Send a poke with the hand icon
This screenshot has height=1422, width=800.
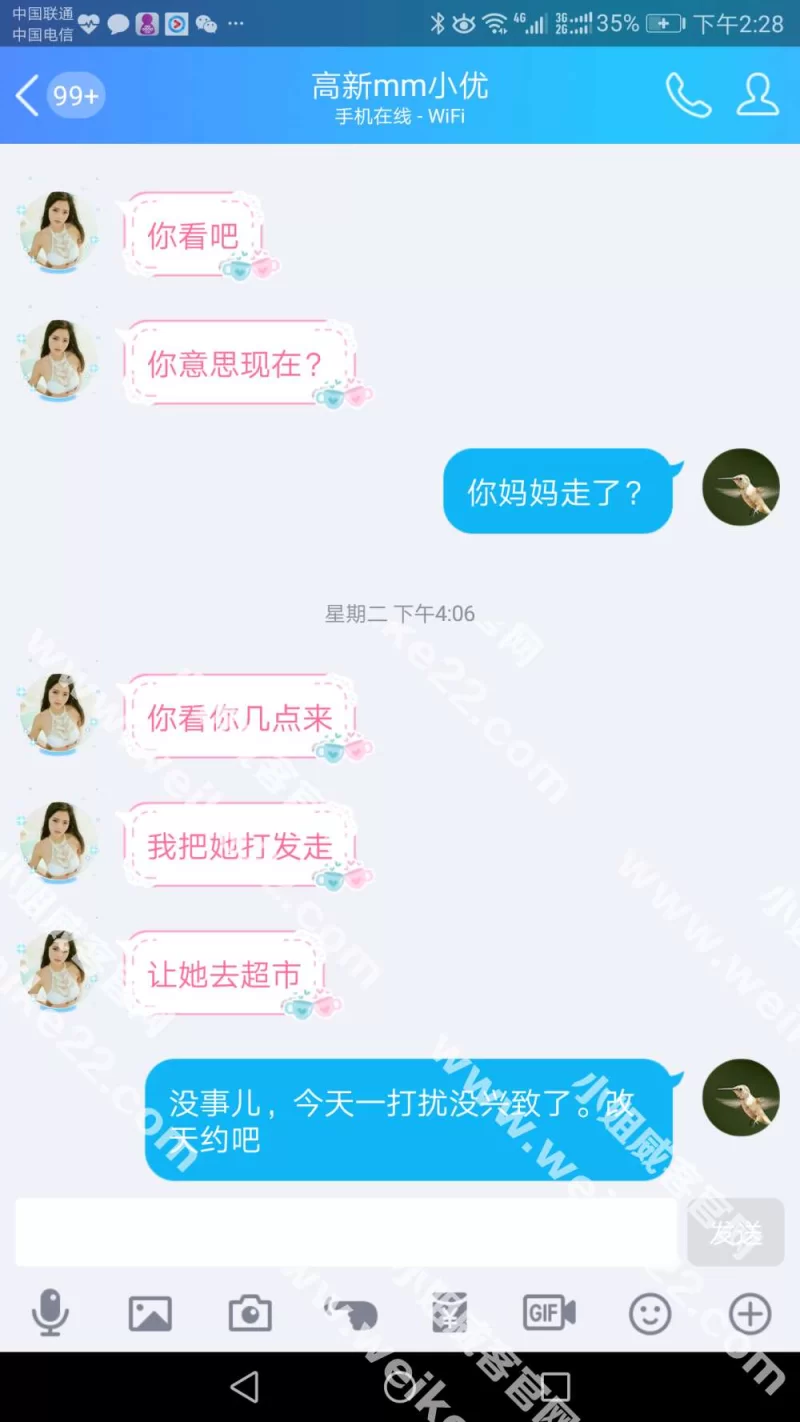point(350,1313)
